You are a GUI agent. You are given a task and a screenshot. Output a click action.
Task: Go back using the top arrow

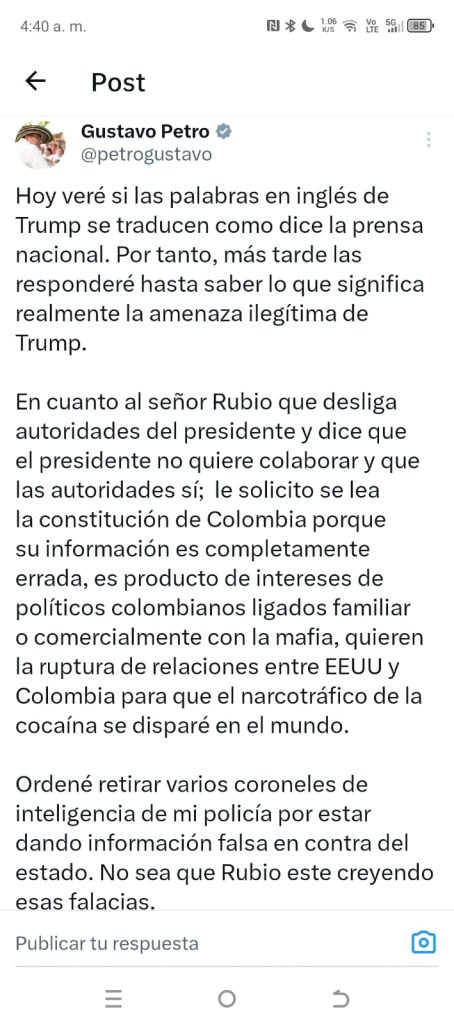(x=35, y=81)
